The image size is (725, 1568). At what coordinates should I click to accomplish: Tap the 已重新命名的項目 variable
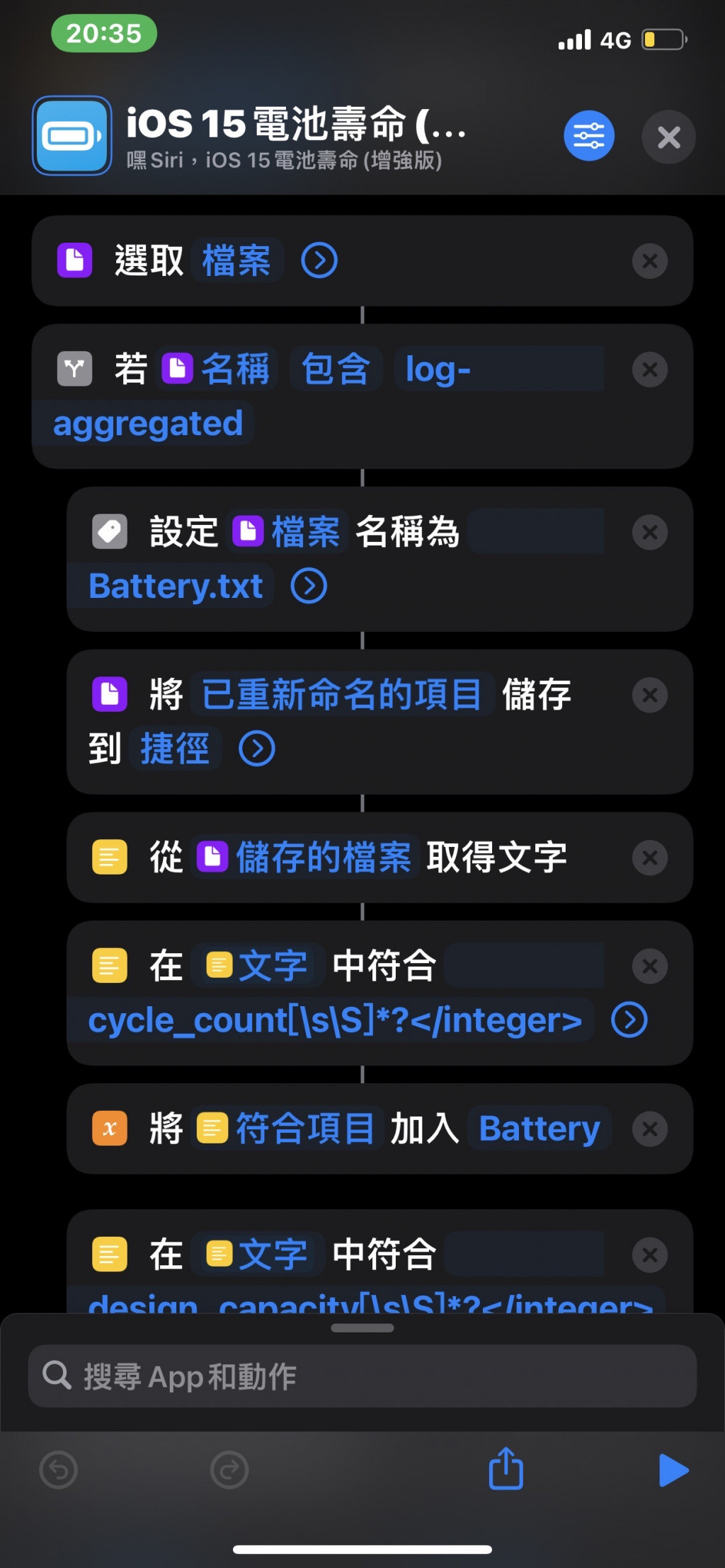(341, 694)
